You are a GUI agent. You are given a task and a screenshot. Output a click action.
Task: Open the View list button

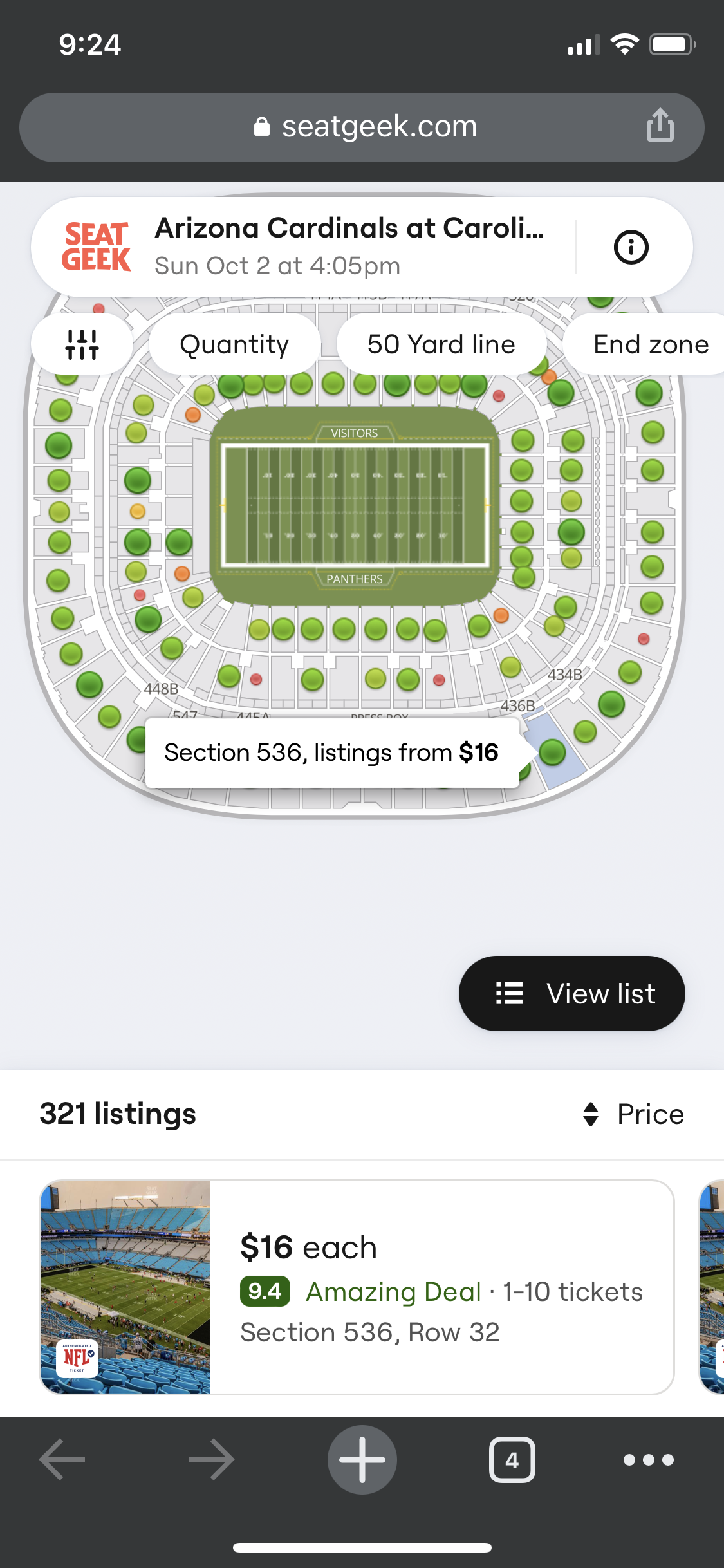coord(571,993)
